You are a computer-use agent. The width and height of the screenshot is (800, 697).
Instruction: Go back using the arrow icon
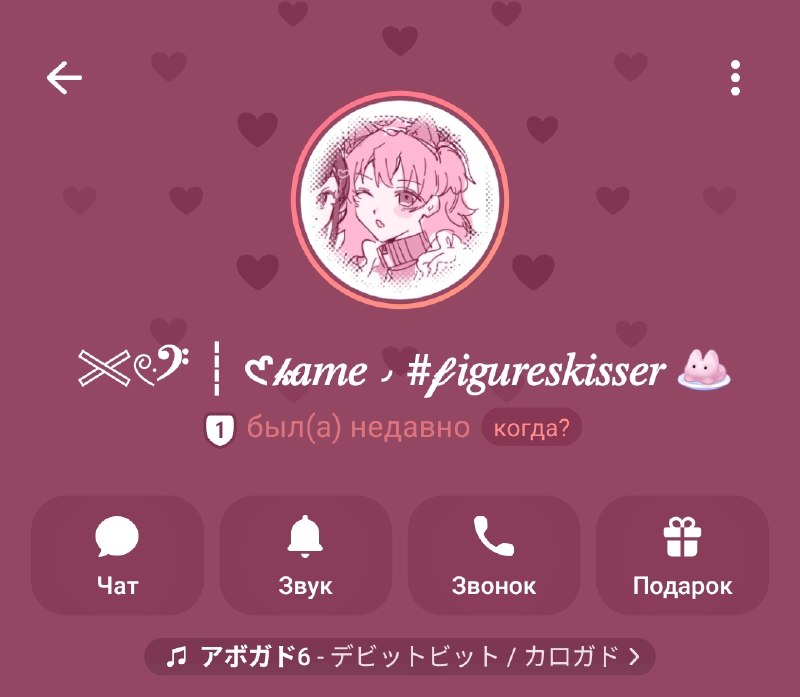pyautogui.click(x=64, y=78)
